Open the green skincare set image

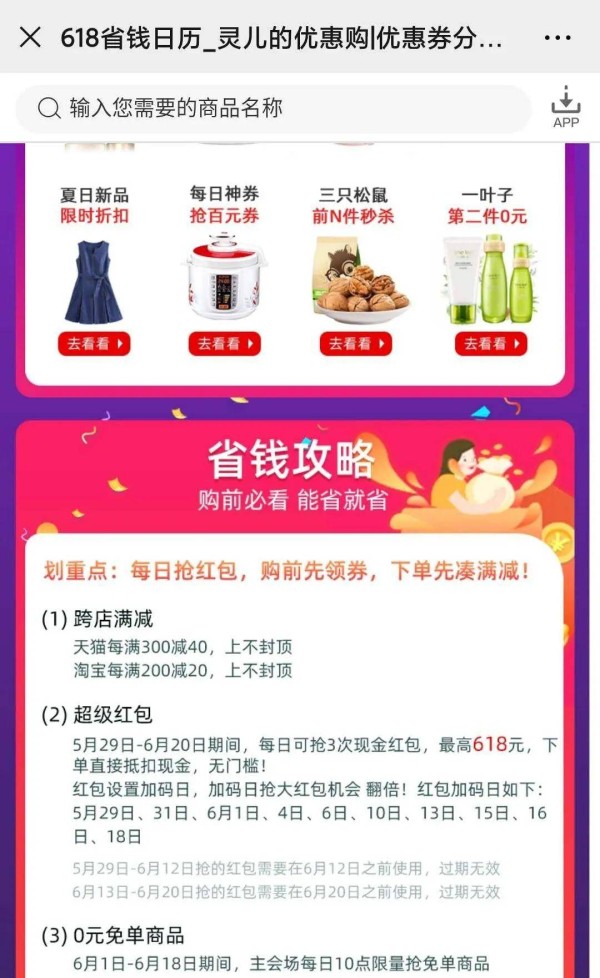[x=490, y=279]
